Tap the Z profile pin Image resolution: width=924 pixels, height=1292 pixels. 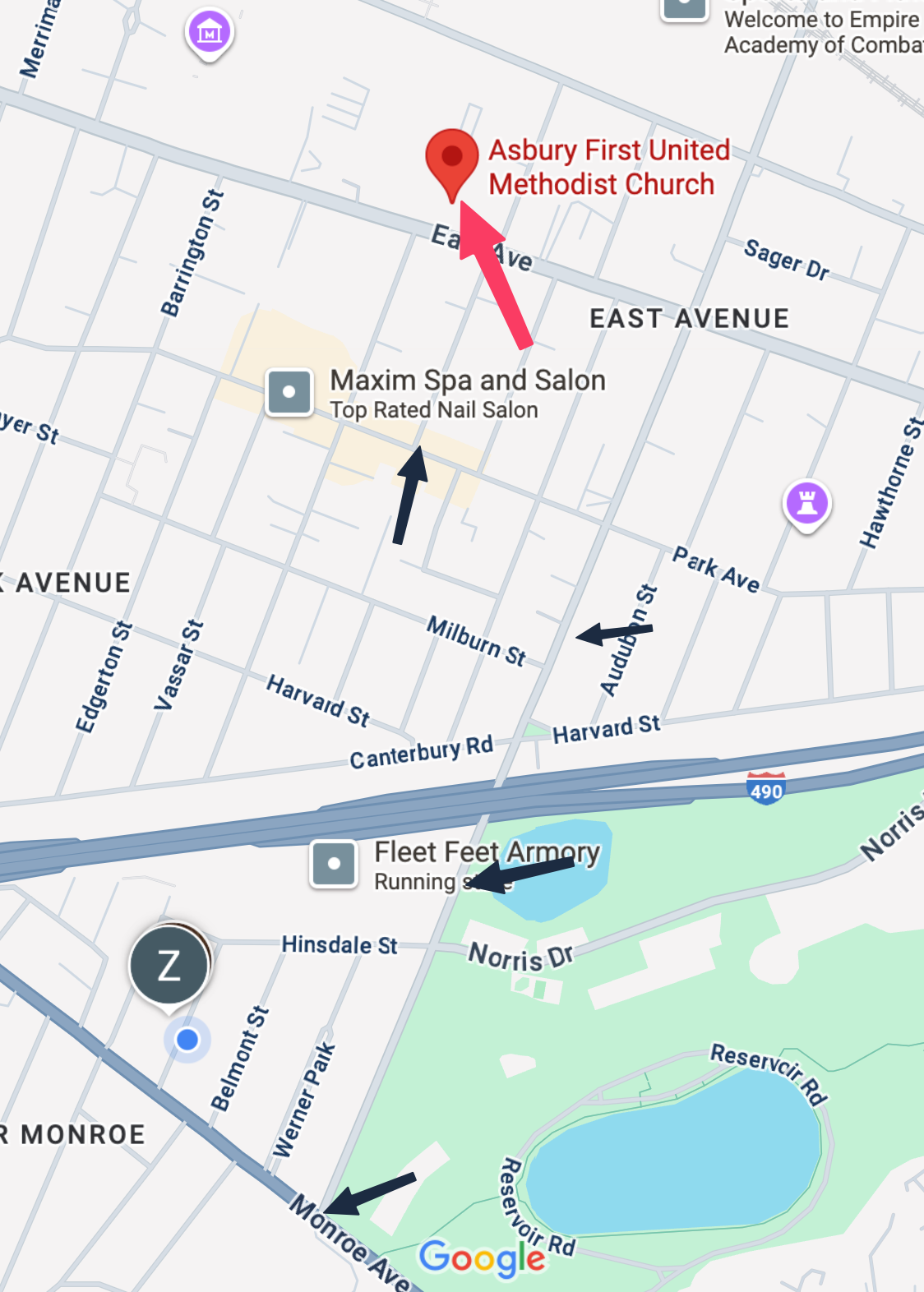click(x=169, y=965)
